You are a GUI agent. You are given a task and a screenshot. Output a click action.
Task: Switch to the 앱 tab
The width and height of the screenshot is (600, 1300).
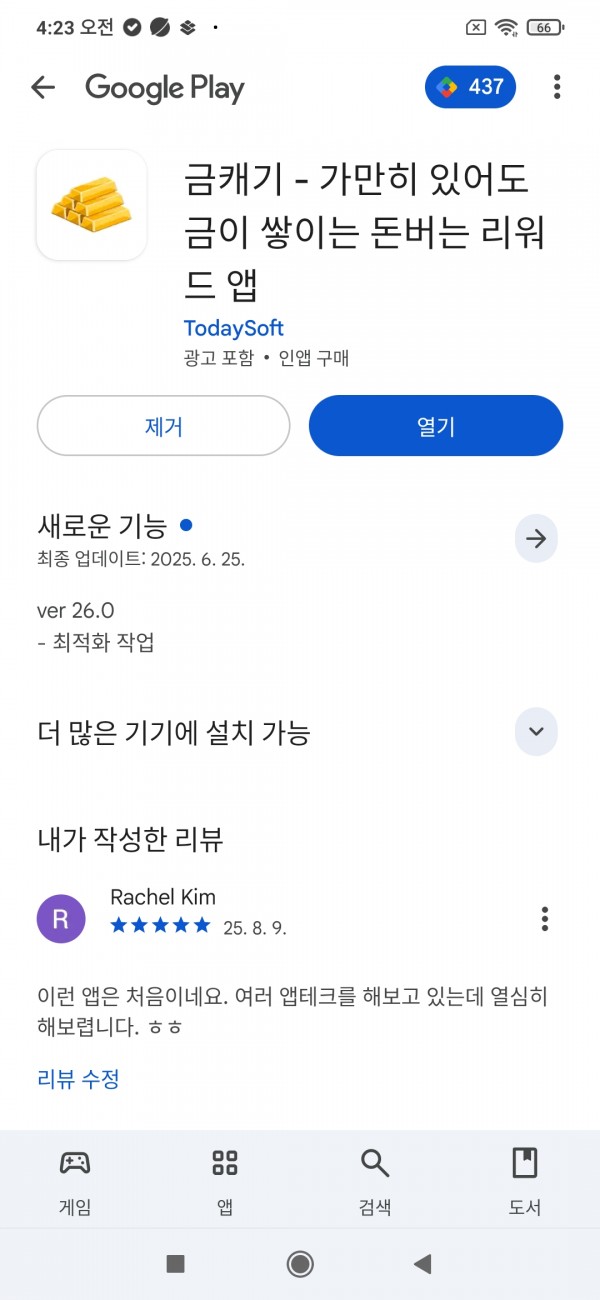click(x=225, y=1181)
